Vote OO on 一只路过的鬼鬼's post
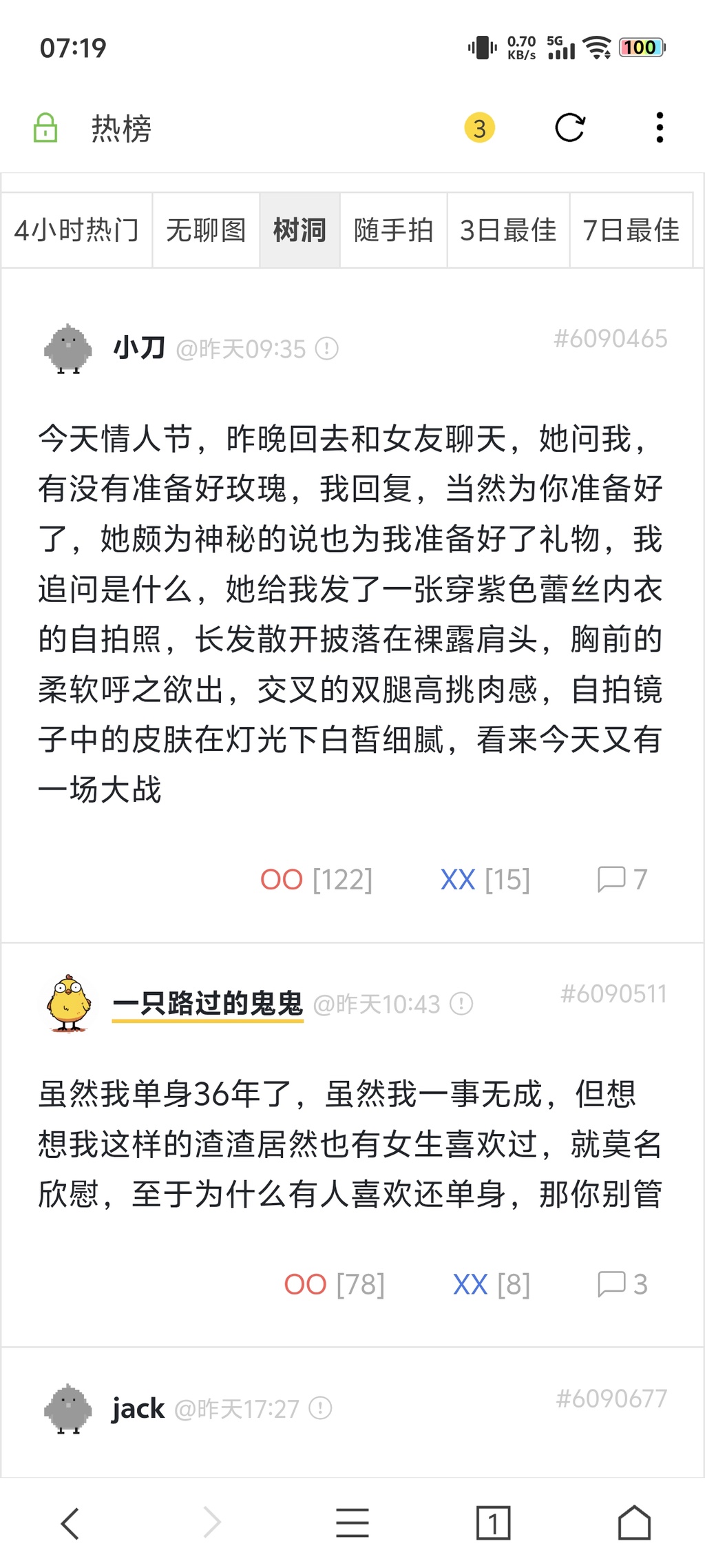 click(x=305, y=1285)
